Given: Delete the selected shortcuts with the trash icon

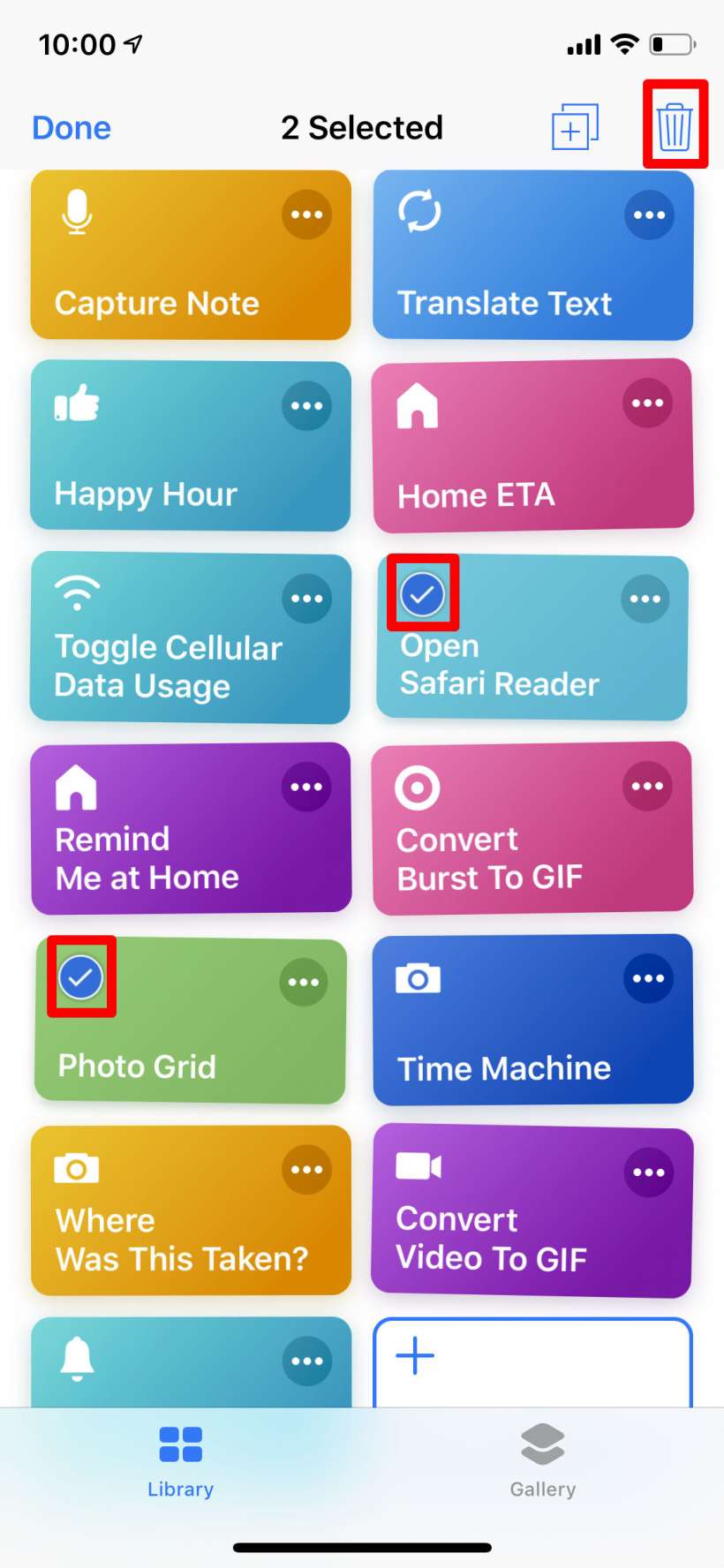Looking at the screenshot, I should [x=675, y=126].
